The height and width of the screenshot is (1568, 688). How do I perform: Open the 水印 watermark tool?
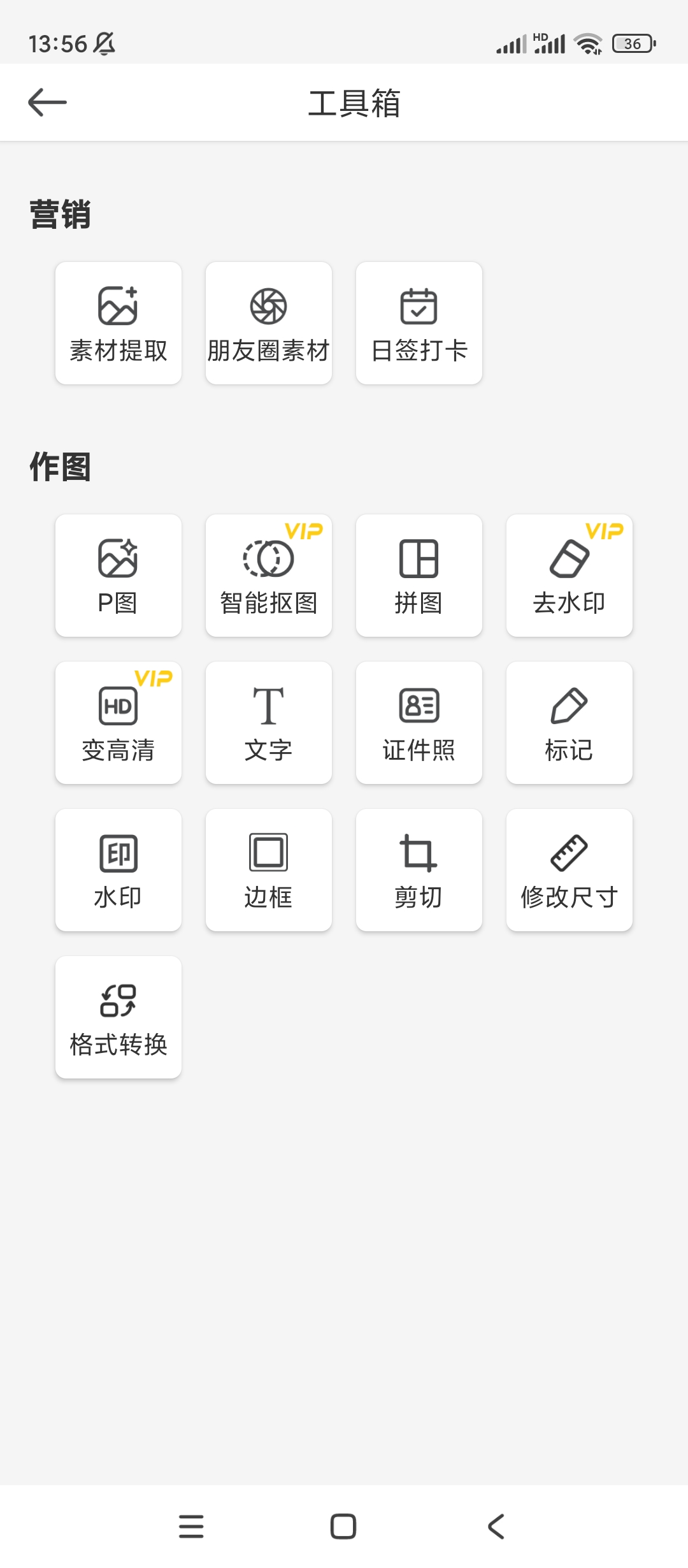point(118,870)
